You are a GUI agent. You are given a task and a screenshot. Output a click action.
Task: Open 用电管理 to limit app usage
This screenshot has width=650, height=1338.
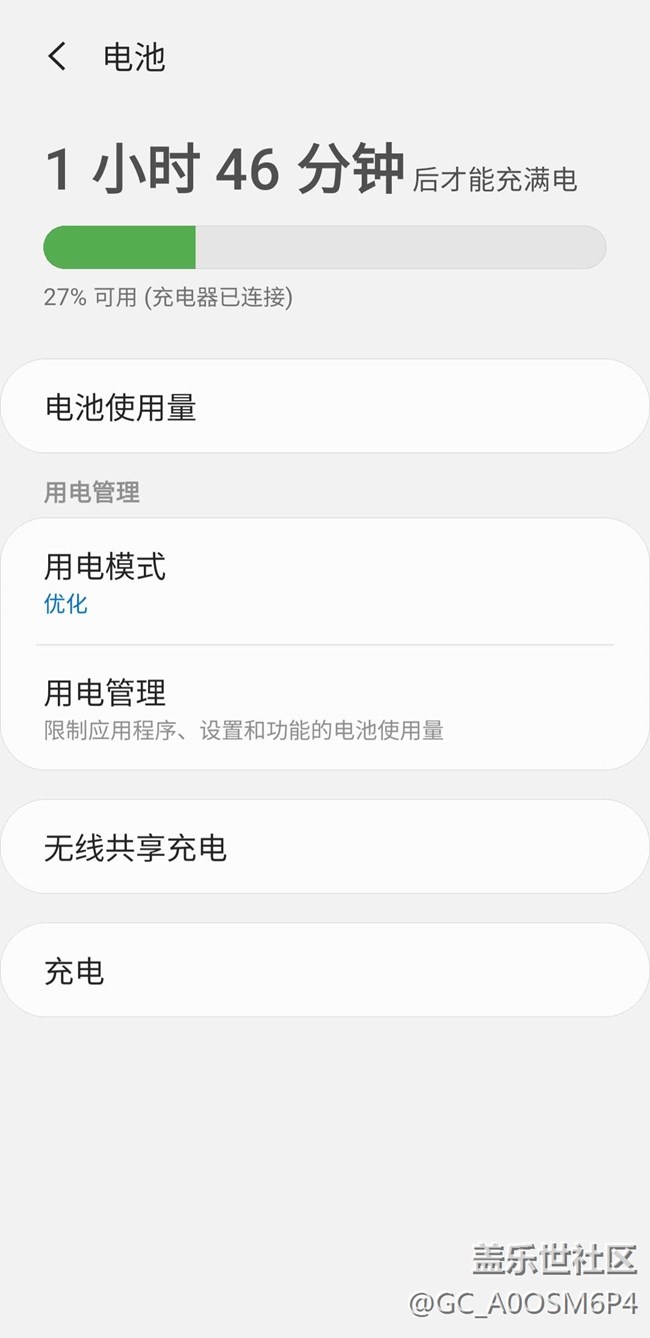pyautogui.click(x=324, y=708)
